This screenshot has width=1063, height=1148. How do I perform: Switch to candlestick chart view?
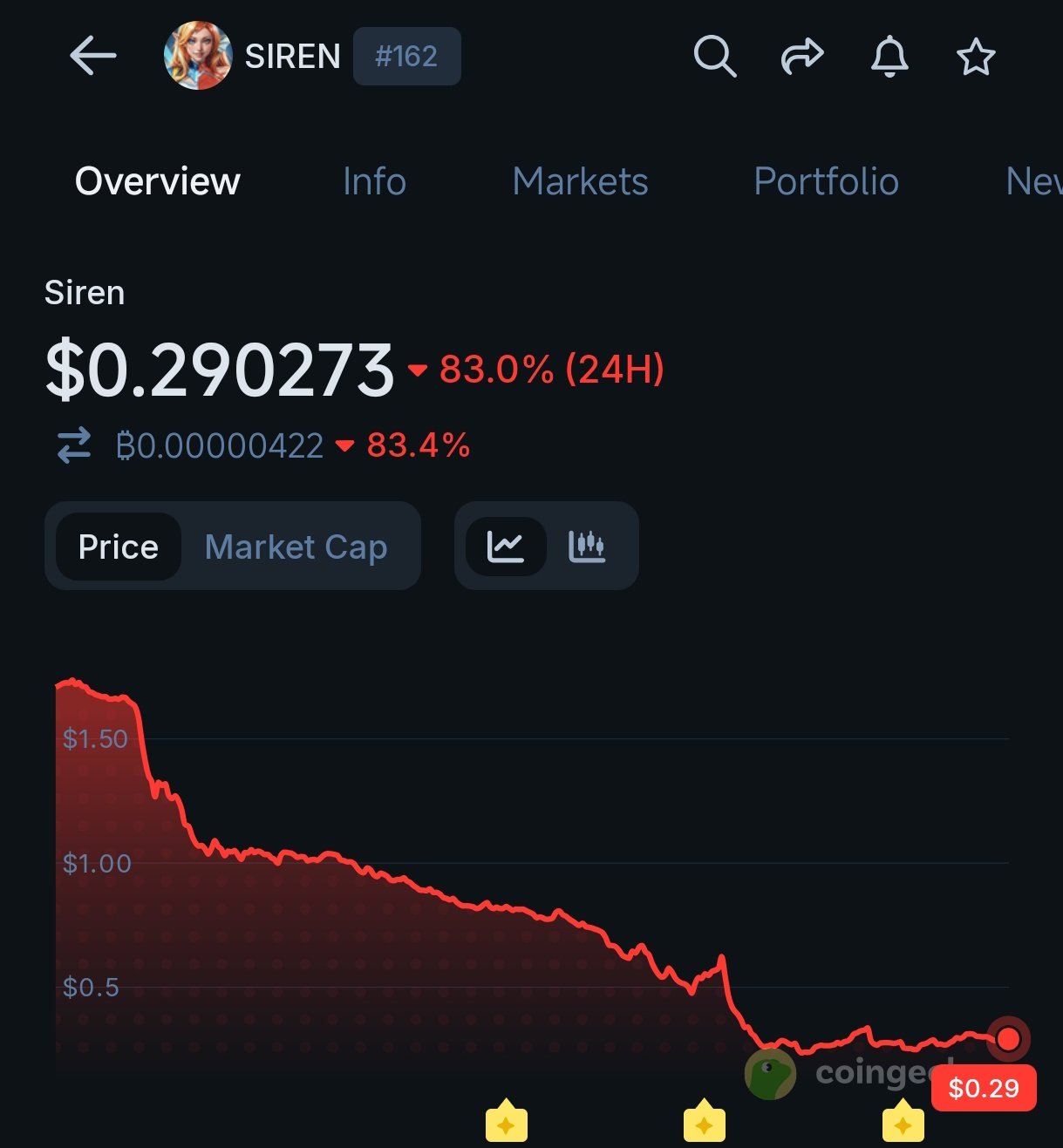(587, 547)
